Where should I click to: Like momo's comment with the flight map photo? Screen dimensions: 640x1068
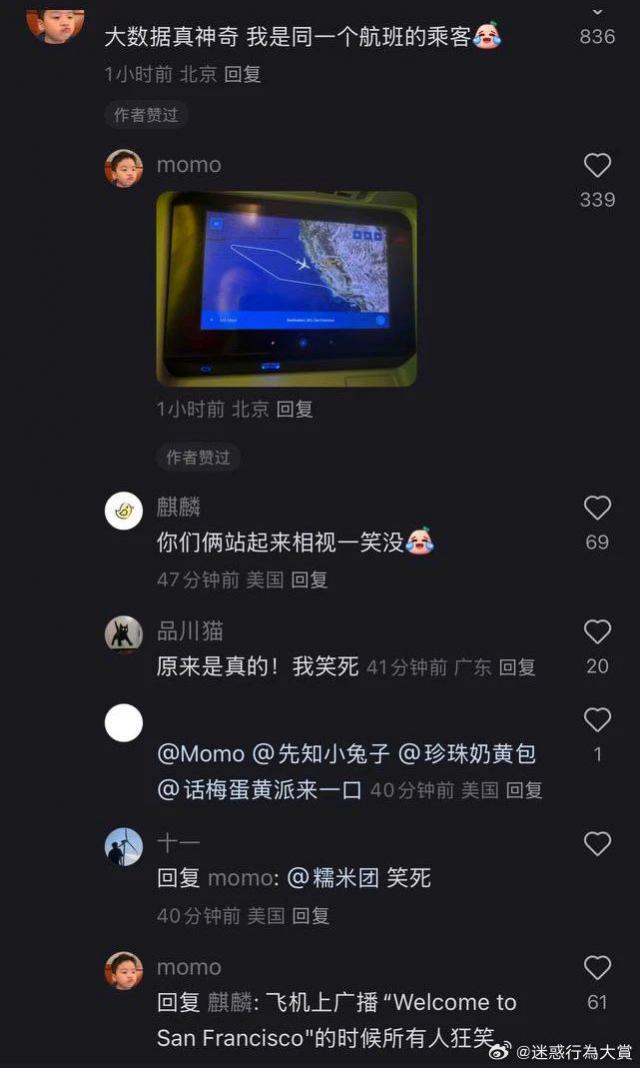(597, 165)
